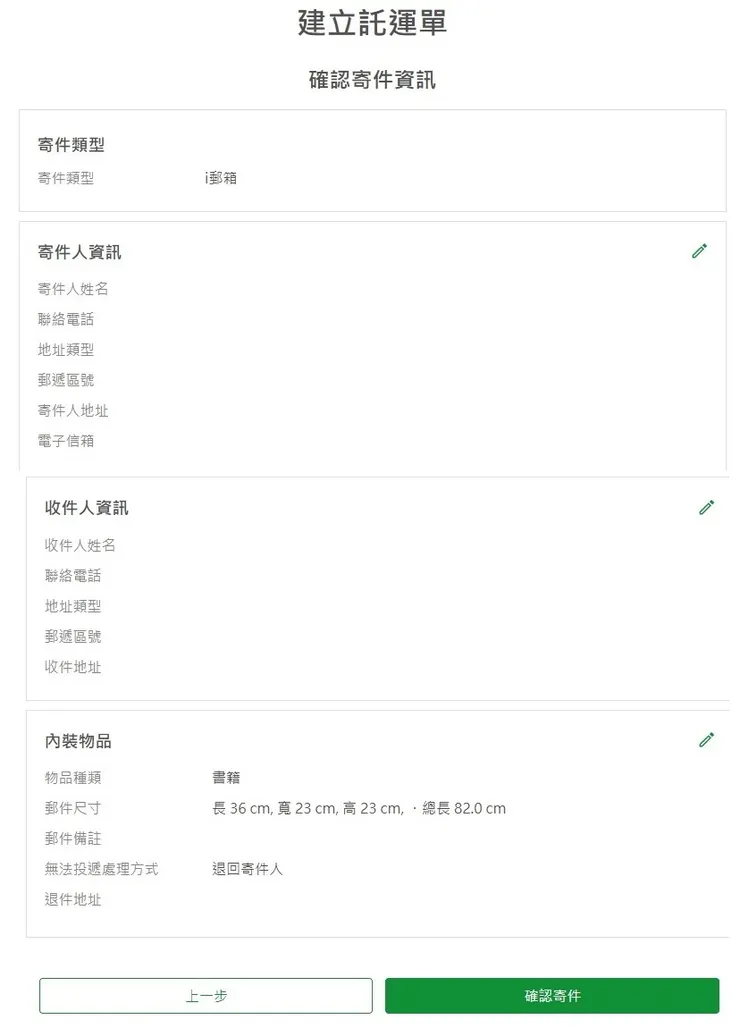Edit package contents using the pencil icon
This screenshot has width=740, height=1030.
point(707,740)
